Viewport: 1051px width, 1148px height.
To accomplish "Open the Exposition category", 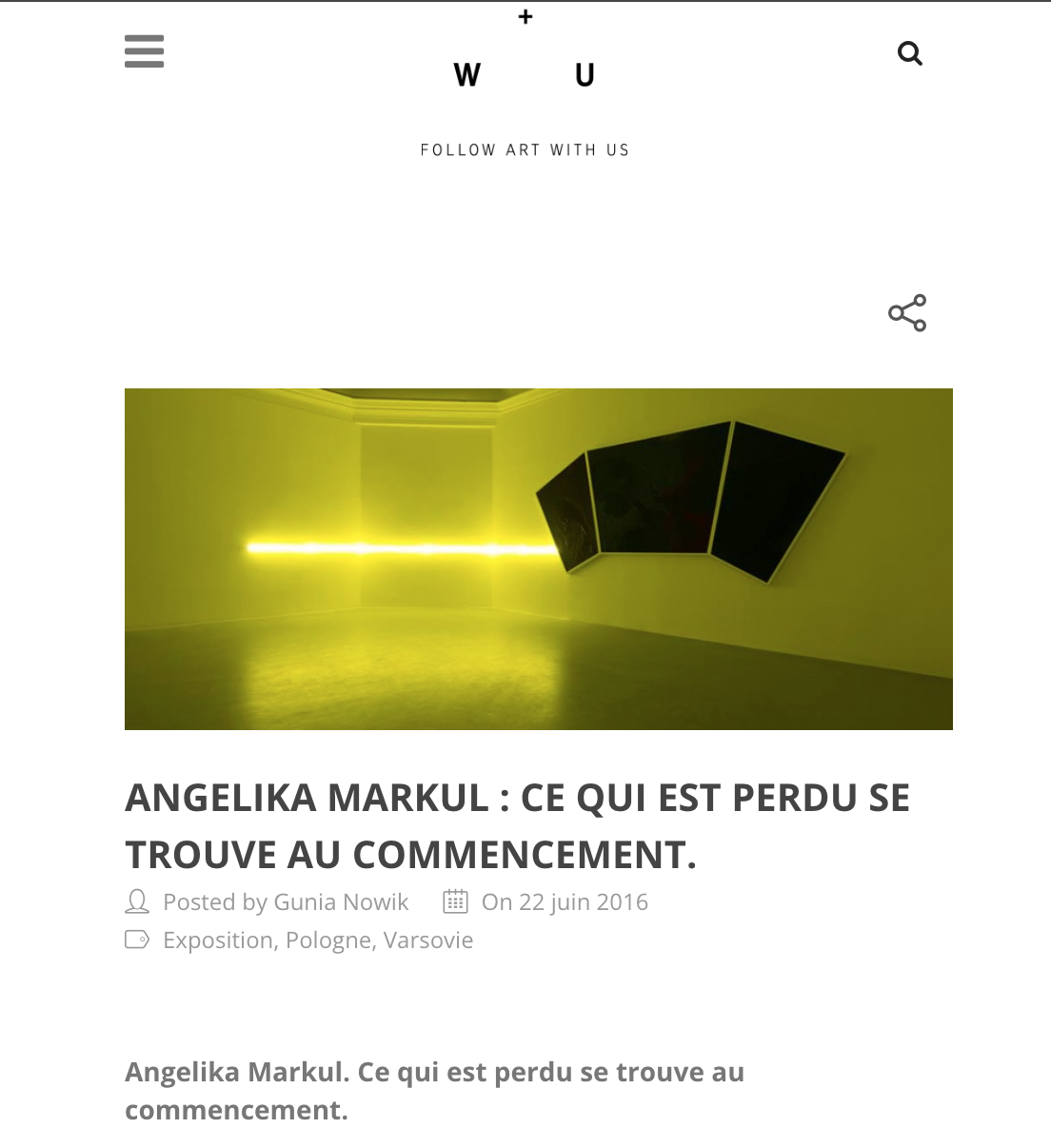I will coord(218,940).
